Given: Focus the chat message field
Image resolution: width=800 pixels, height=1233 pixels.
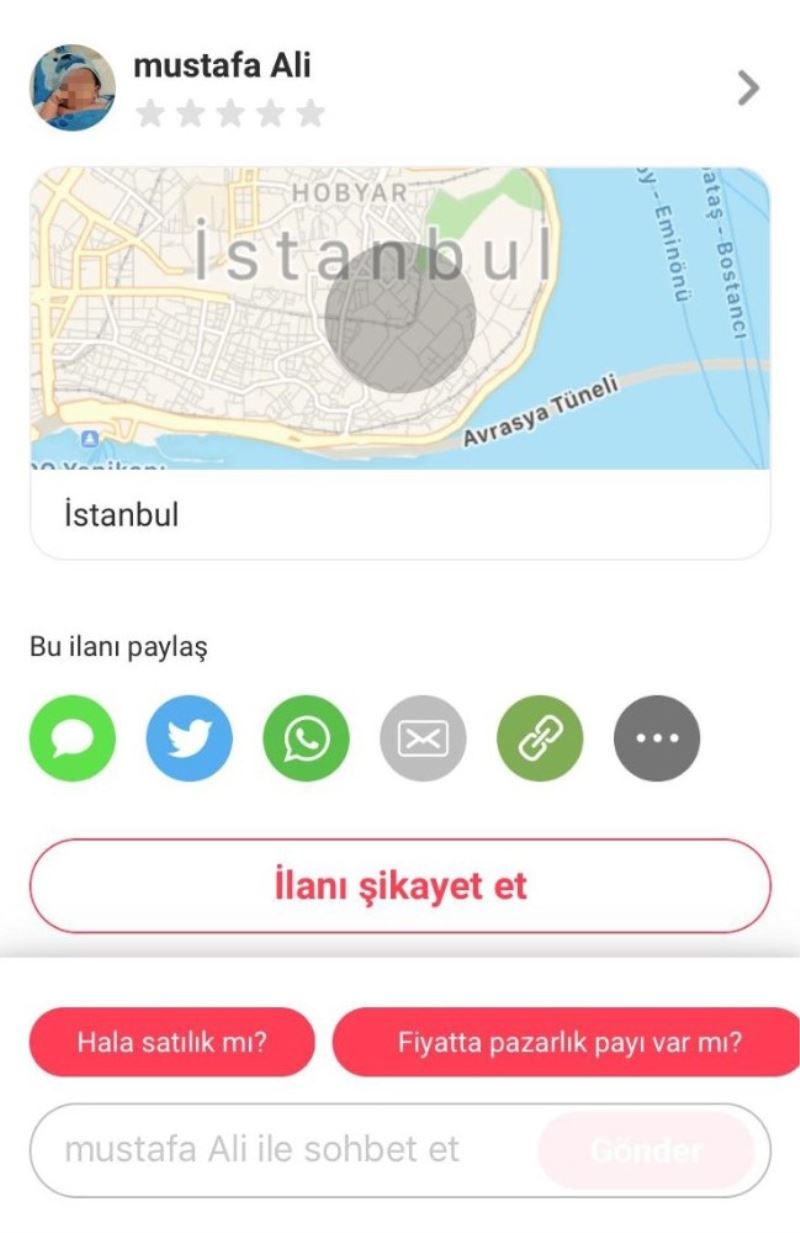Looking at the screenshot, I should coord(280,1150).
